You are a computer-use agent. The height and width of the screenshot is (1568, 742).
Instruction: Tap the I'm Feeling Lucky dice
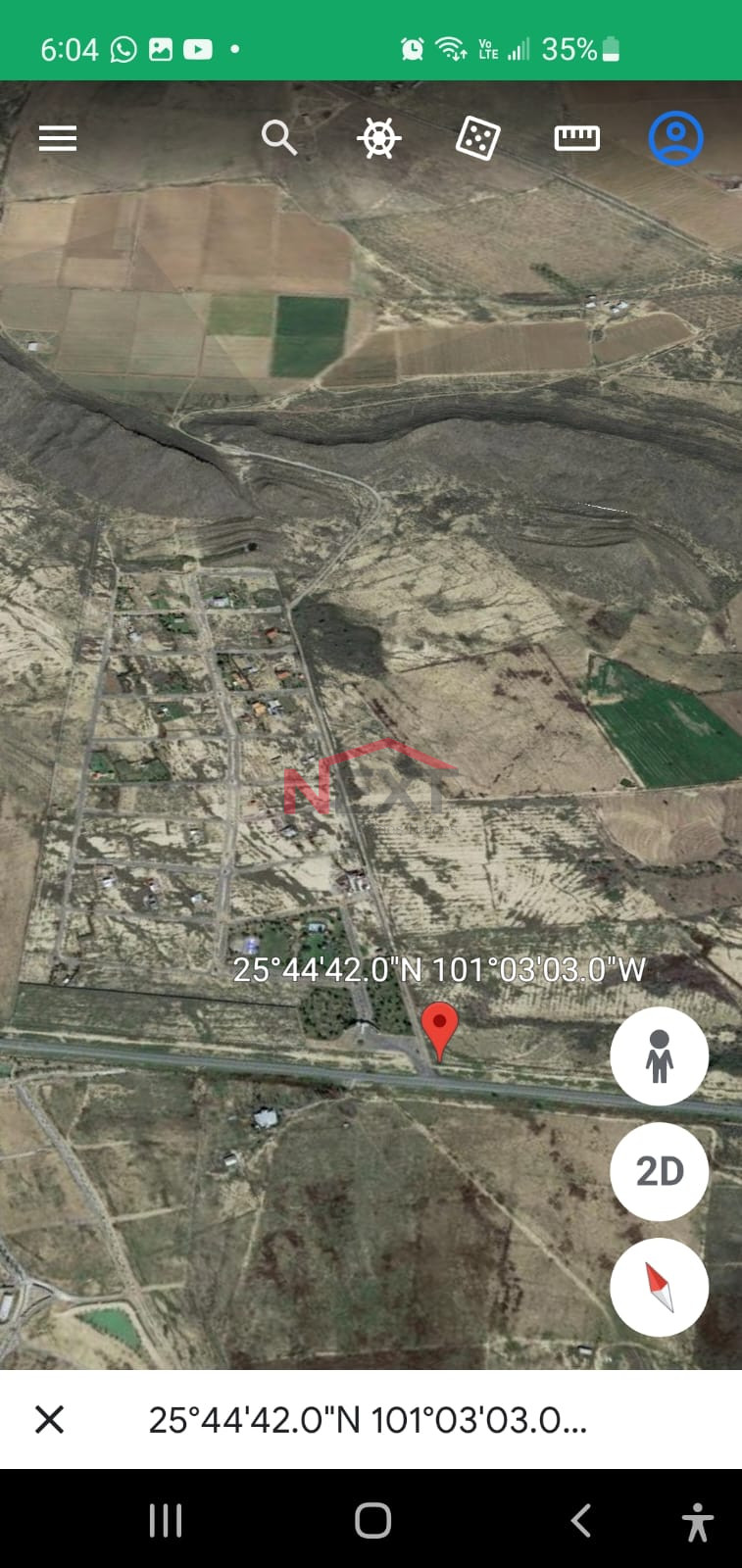(x=477, y=138)
